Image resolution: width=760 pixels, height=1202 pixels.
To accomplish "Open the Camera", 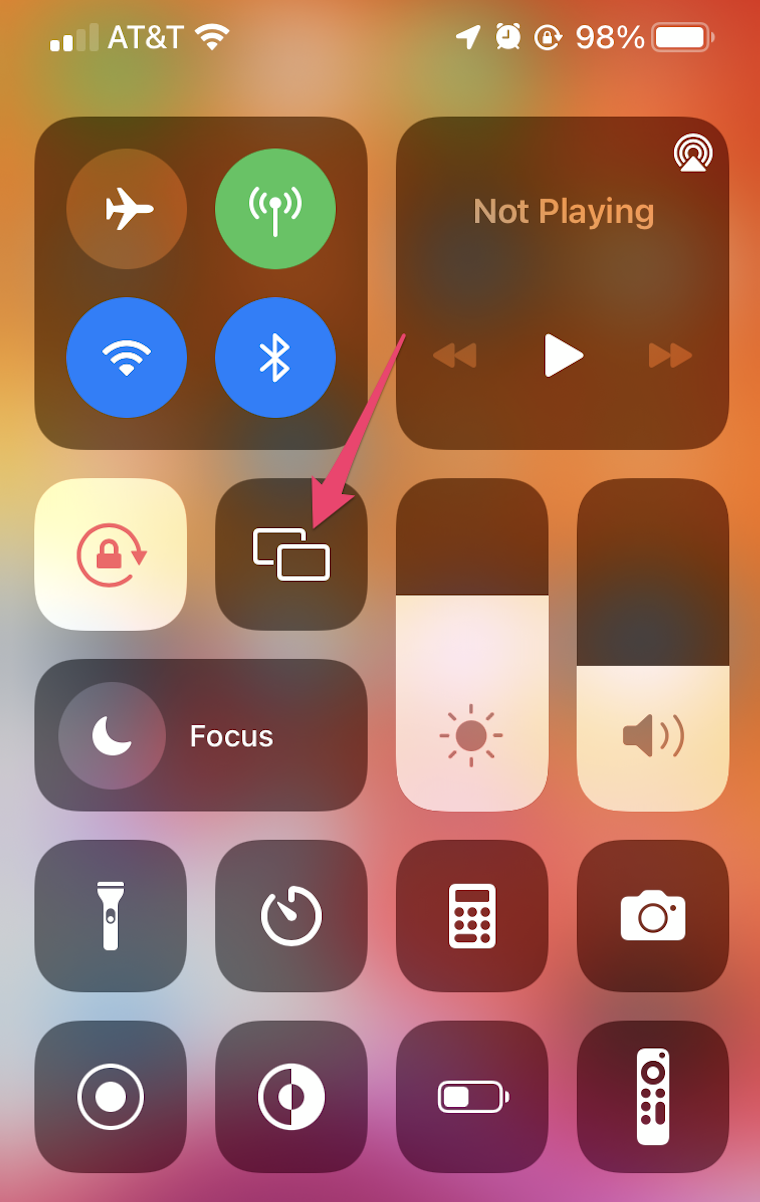I will pos(653,915).
